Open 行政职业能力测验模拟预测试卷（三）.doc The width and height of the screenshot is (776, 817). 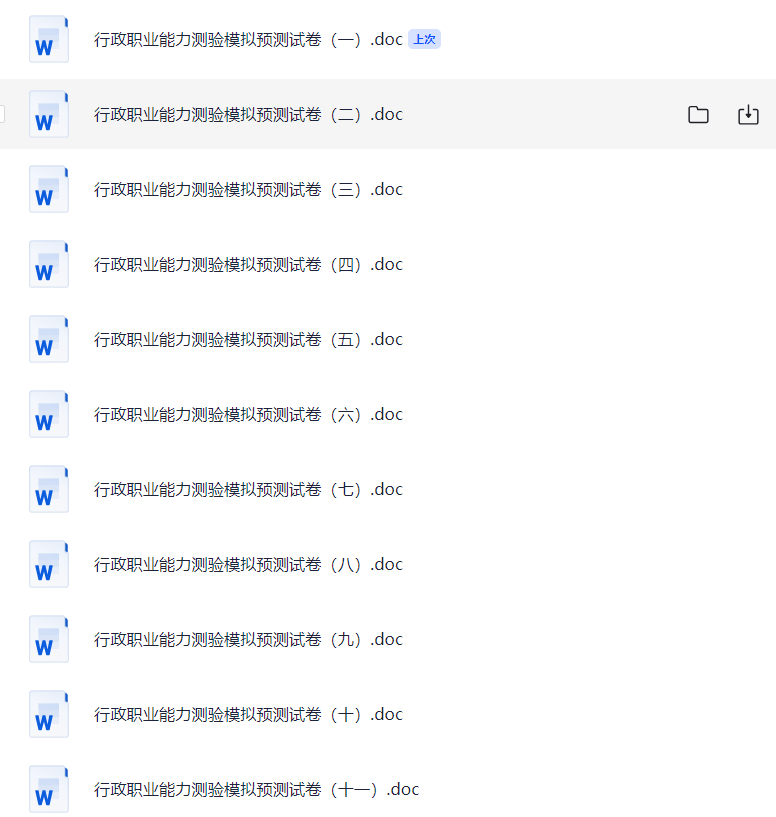coord(248,190)
